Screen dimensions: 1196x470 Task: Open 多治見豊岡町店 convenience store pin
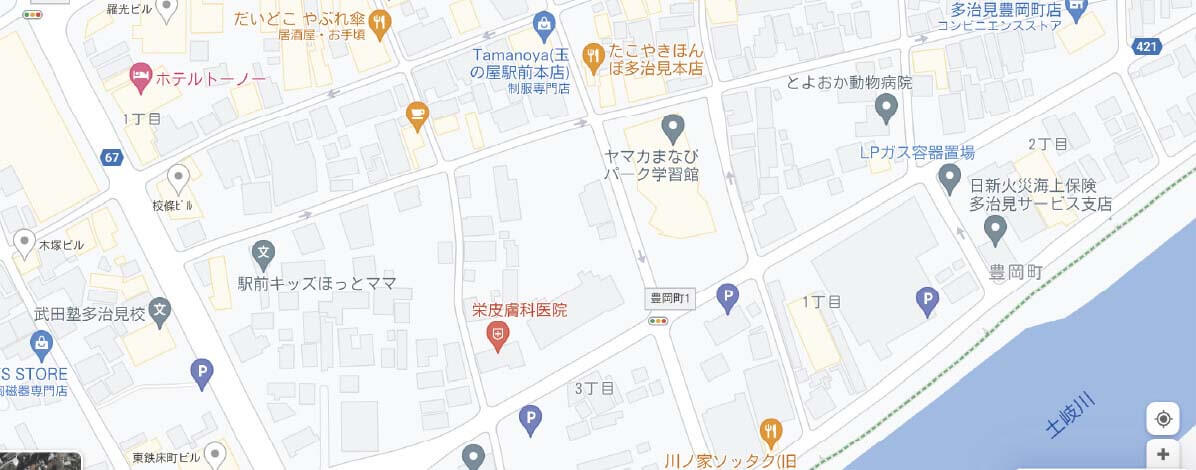click(1076, 10)
